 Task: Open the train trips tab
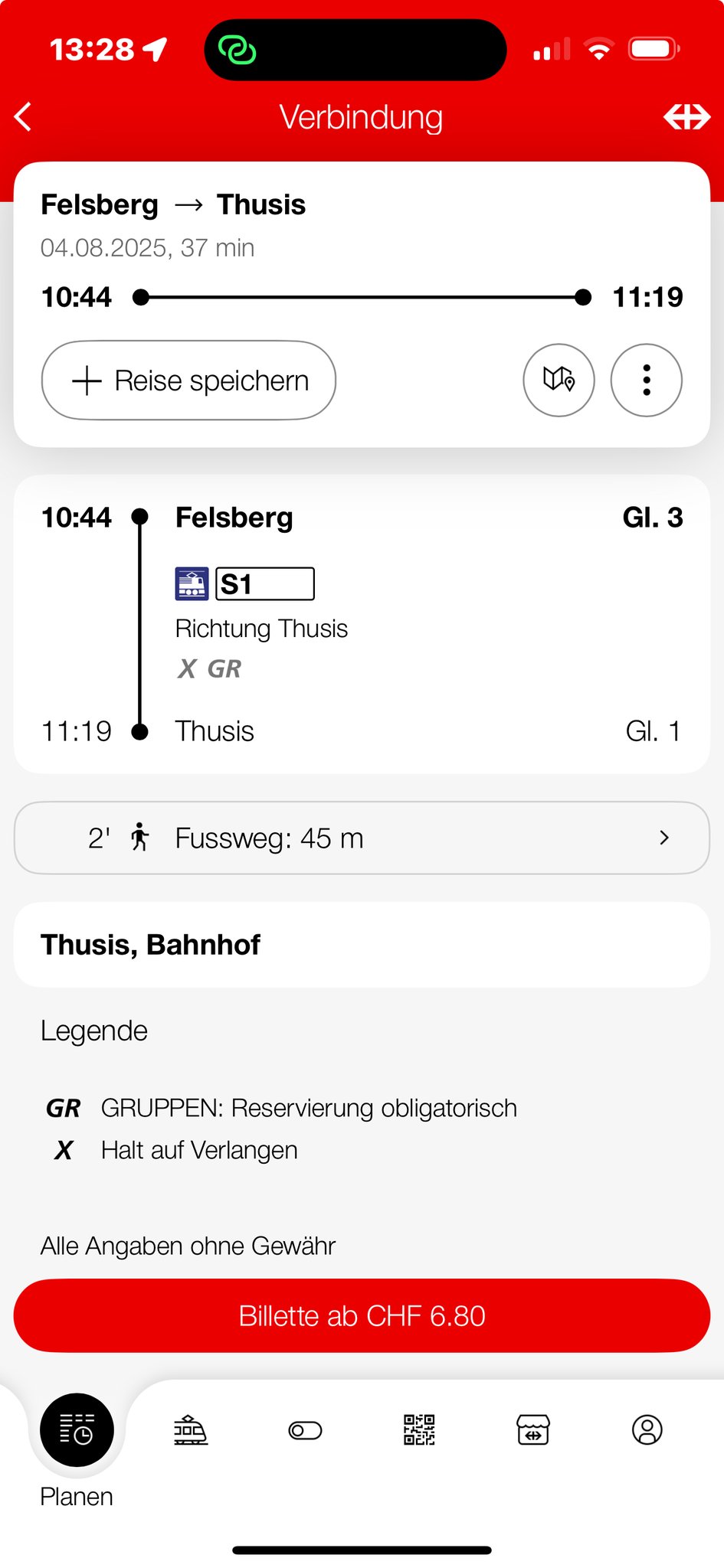pos(190,1430)
